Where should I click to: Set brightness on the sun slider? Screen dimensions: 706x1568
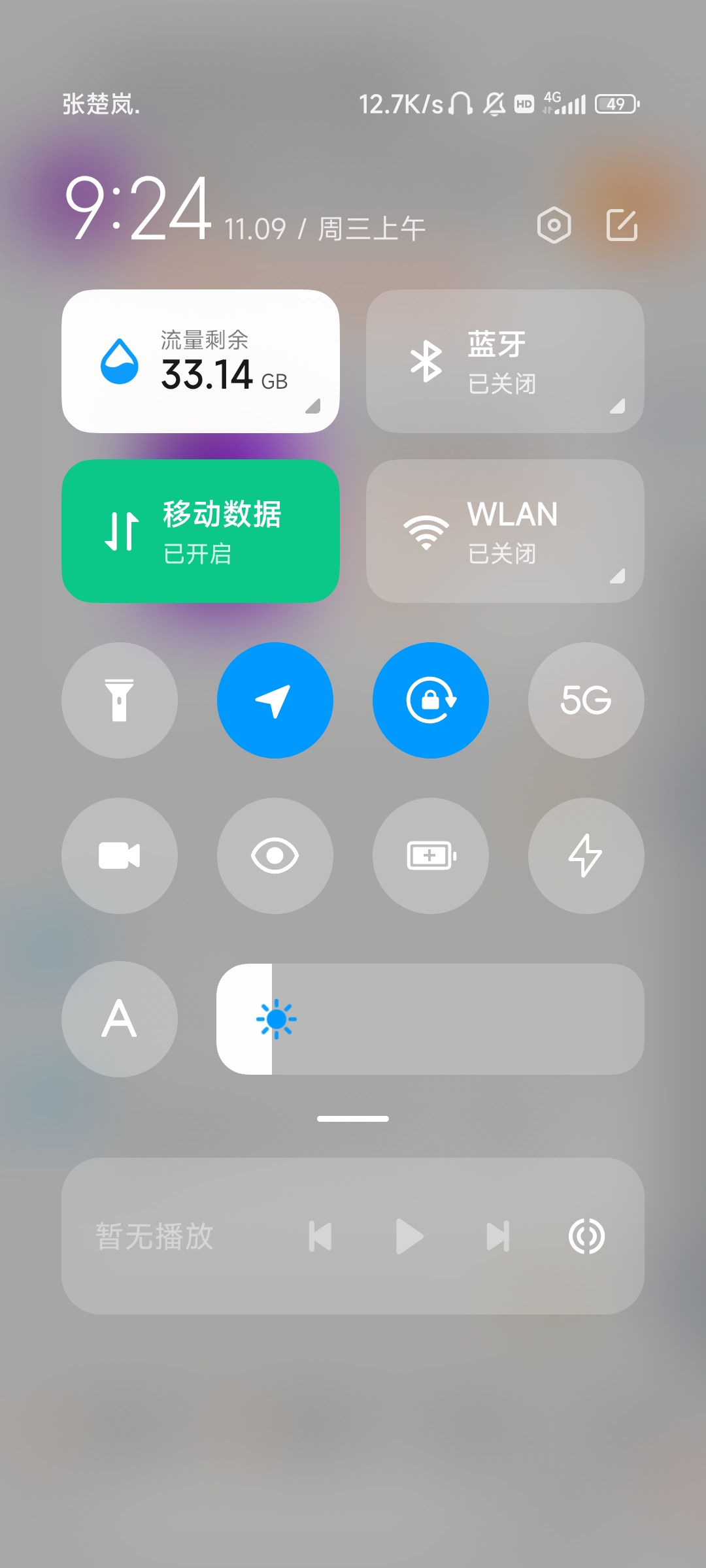tap(430, 1019)
